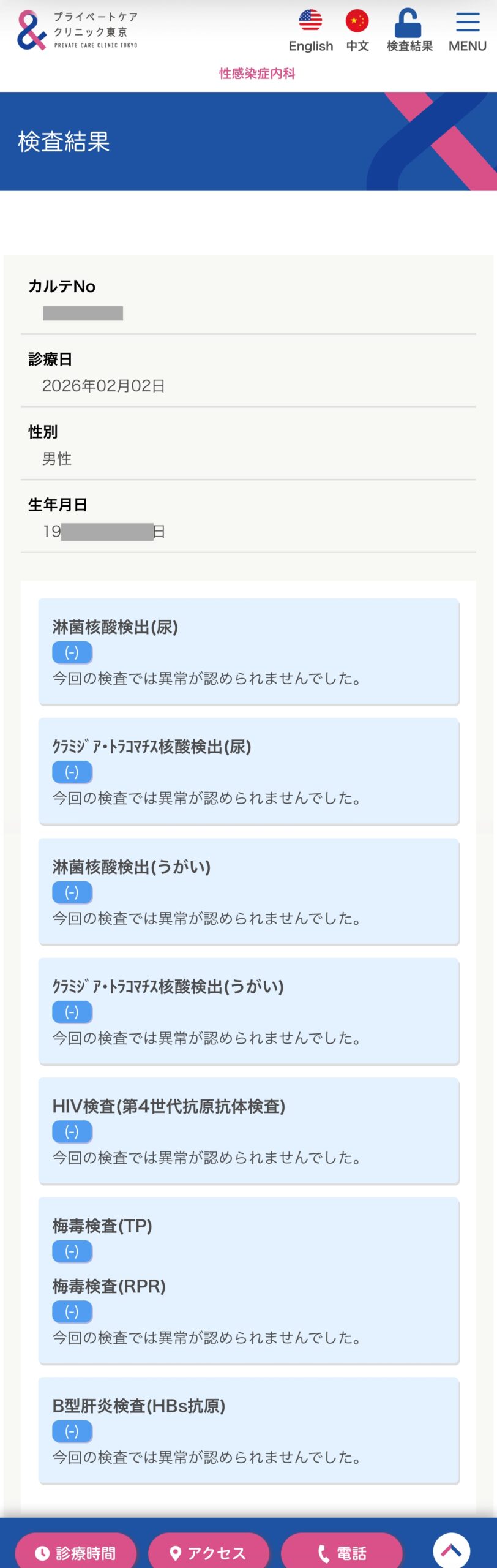View 診療時間 clinic hours
Viewport: 497px width, 1568px height.
point(76,1552)
